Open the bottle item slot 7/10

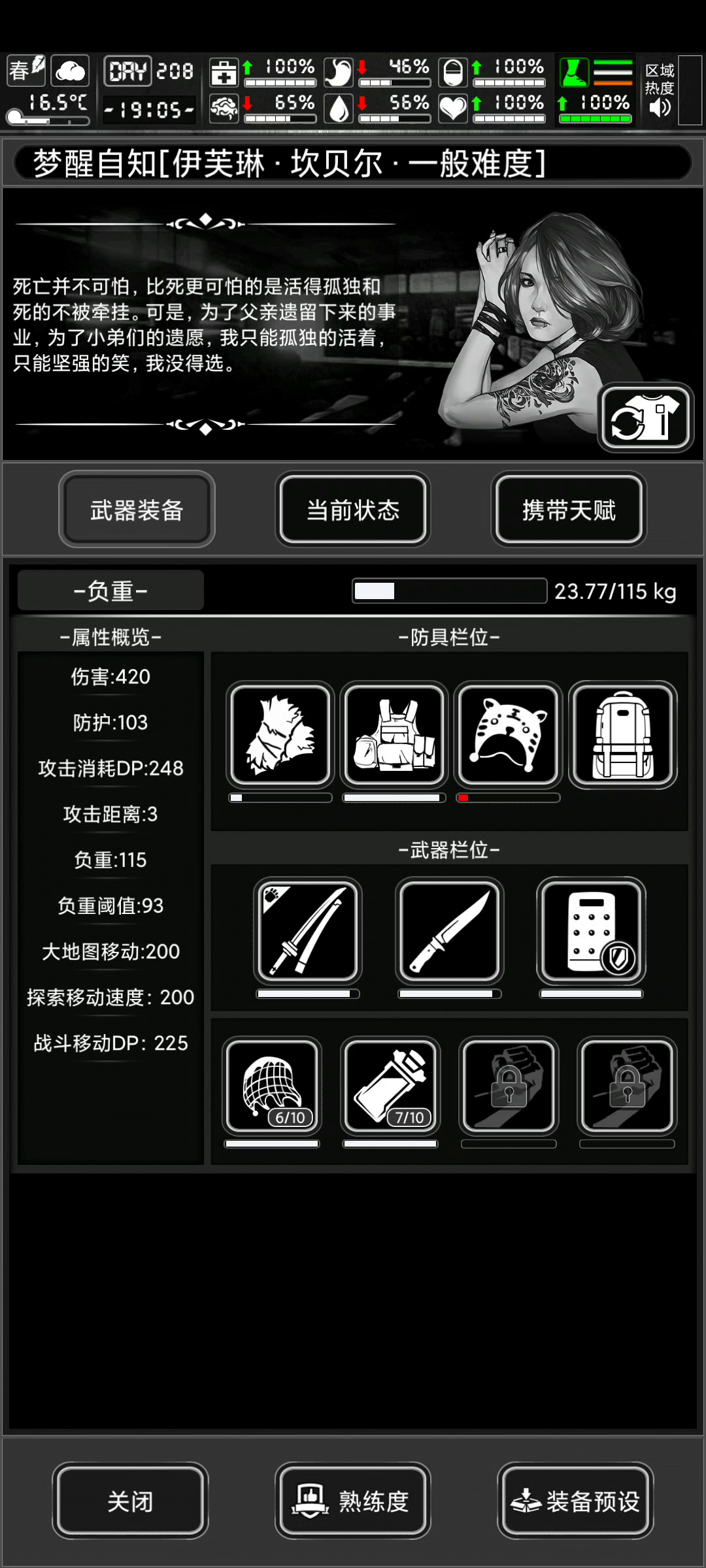tap(390, 1086)
